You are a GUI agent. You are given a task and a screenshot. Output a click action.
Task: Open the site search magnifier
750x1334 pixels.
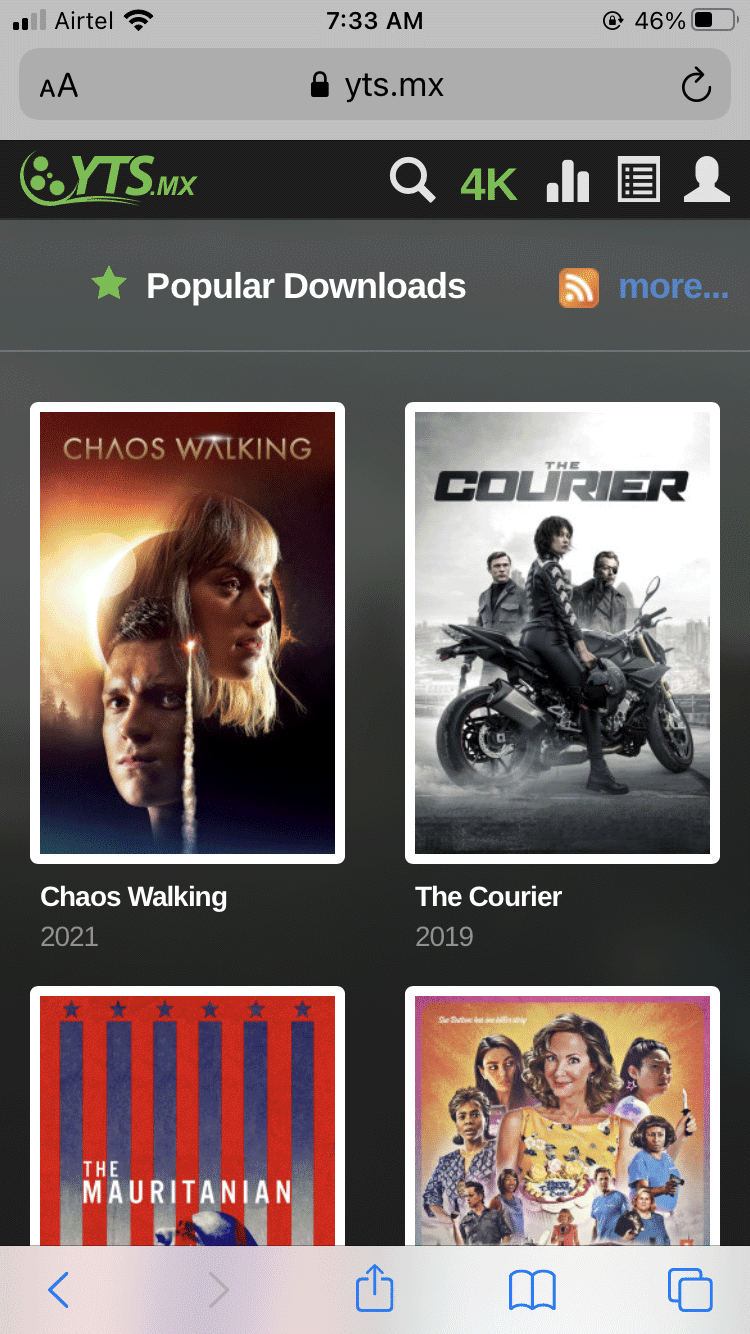click(412, 181)
